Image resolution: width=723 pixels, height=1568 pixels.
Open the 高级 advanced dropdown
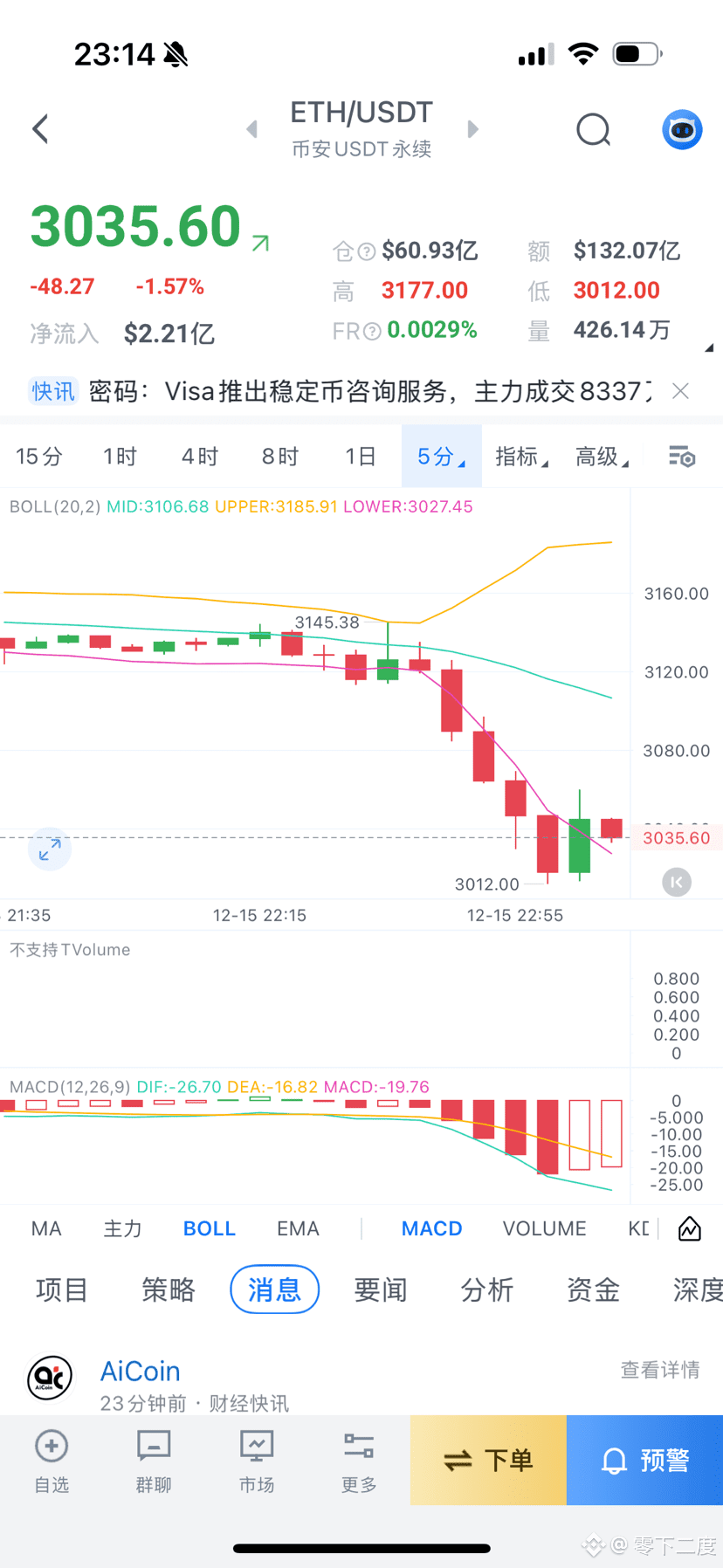coord(602,457)
